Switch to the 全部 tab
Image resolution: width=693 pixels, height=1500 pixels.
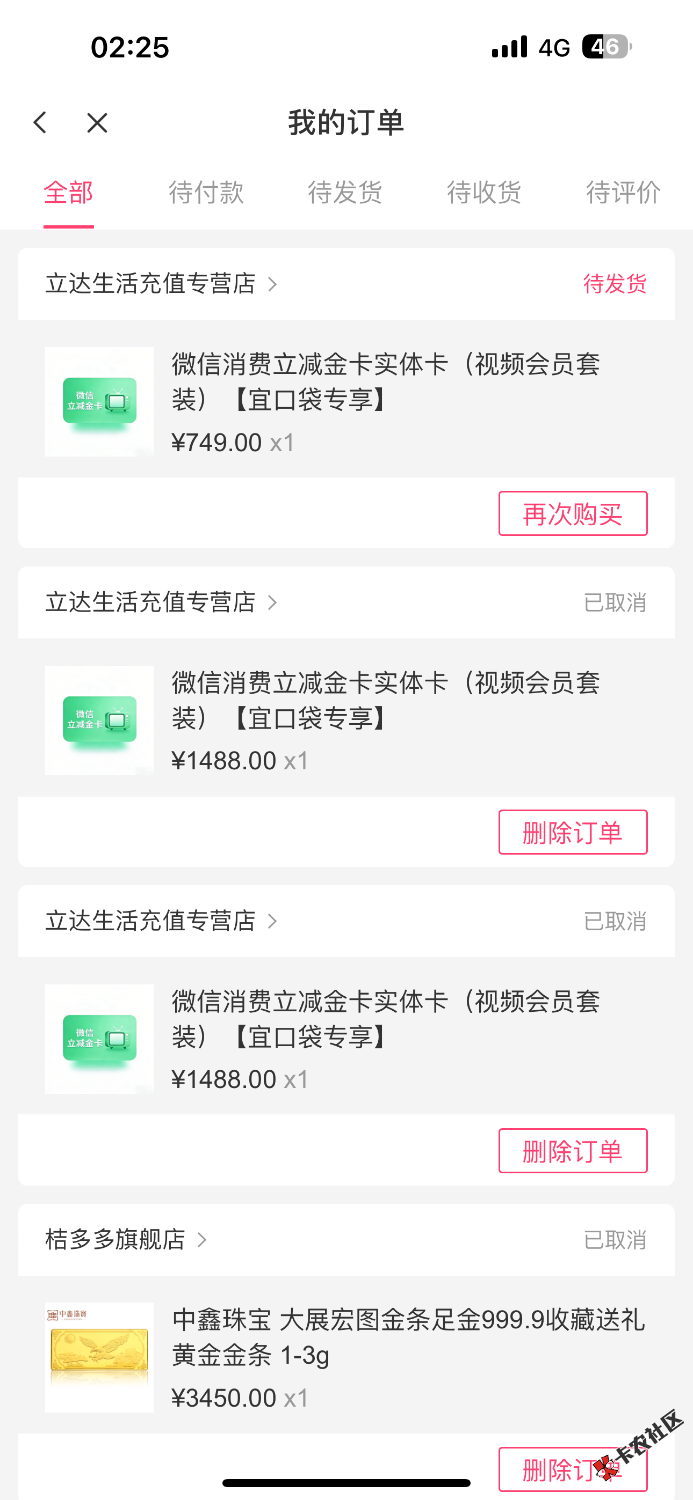point(68,192)
